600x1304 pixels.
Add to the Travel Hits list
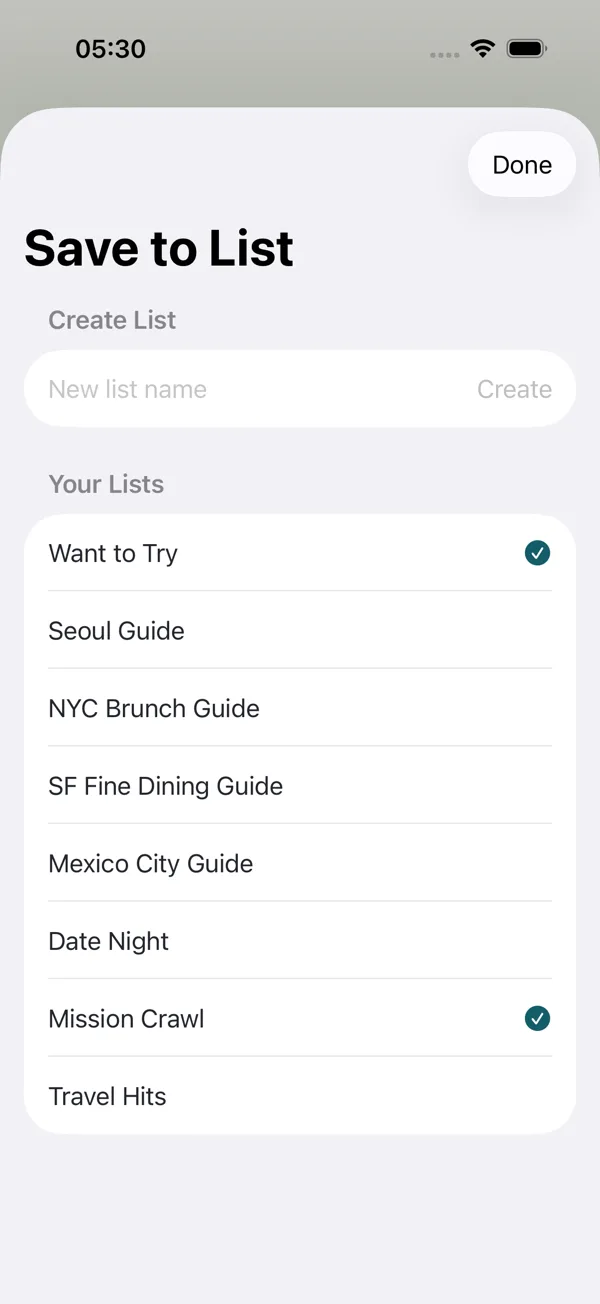(300, 1096)
